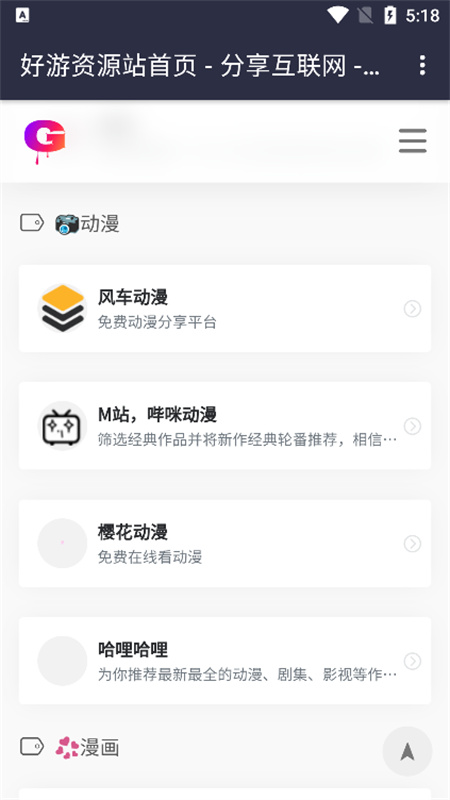Viewport: 450px width, 800px height.
Task: Open the 哈哩哈哩 site card
Action: pyautogui.click(x=225, y=661)
